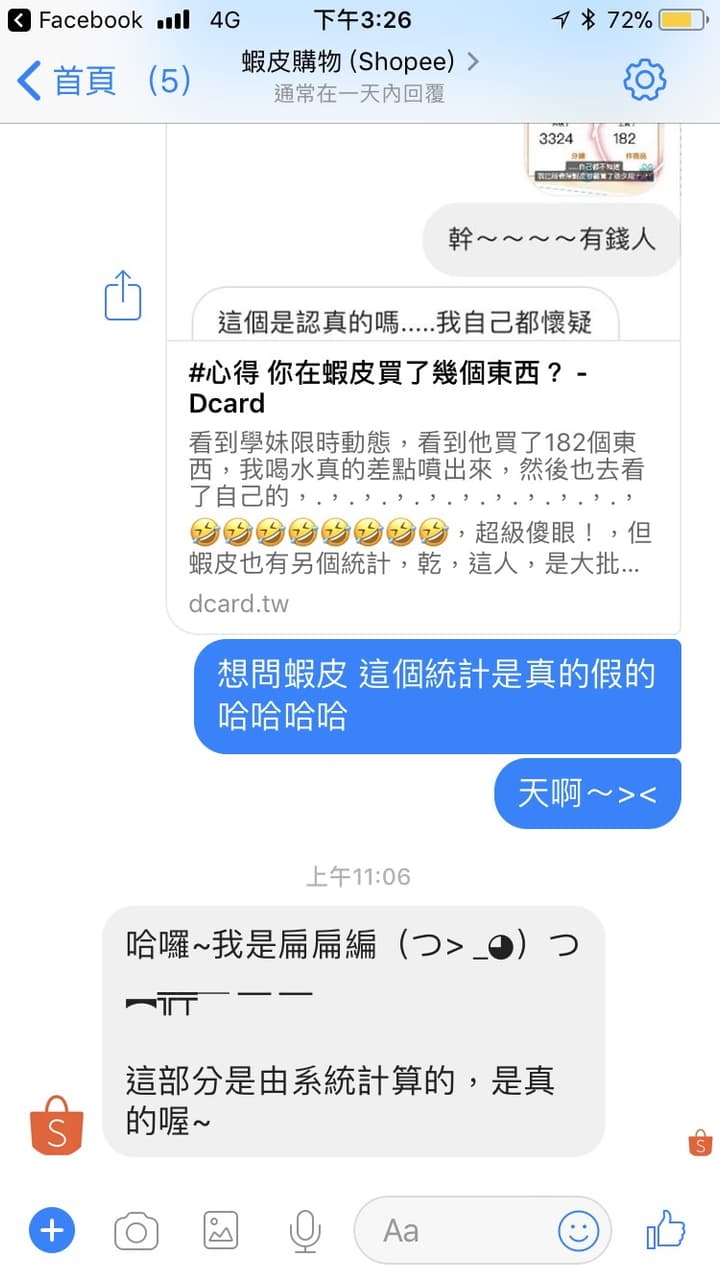Send a thumbs-up like
This screenshot has width=720, height=1280.
[665, 1229]
